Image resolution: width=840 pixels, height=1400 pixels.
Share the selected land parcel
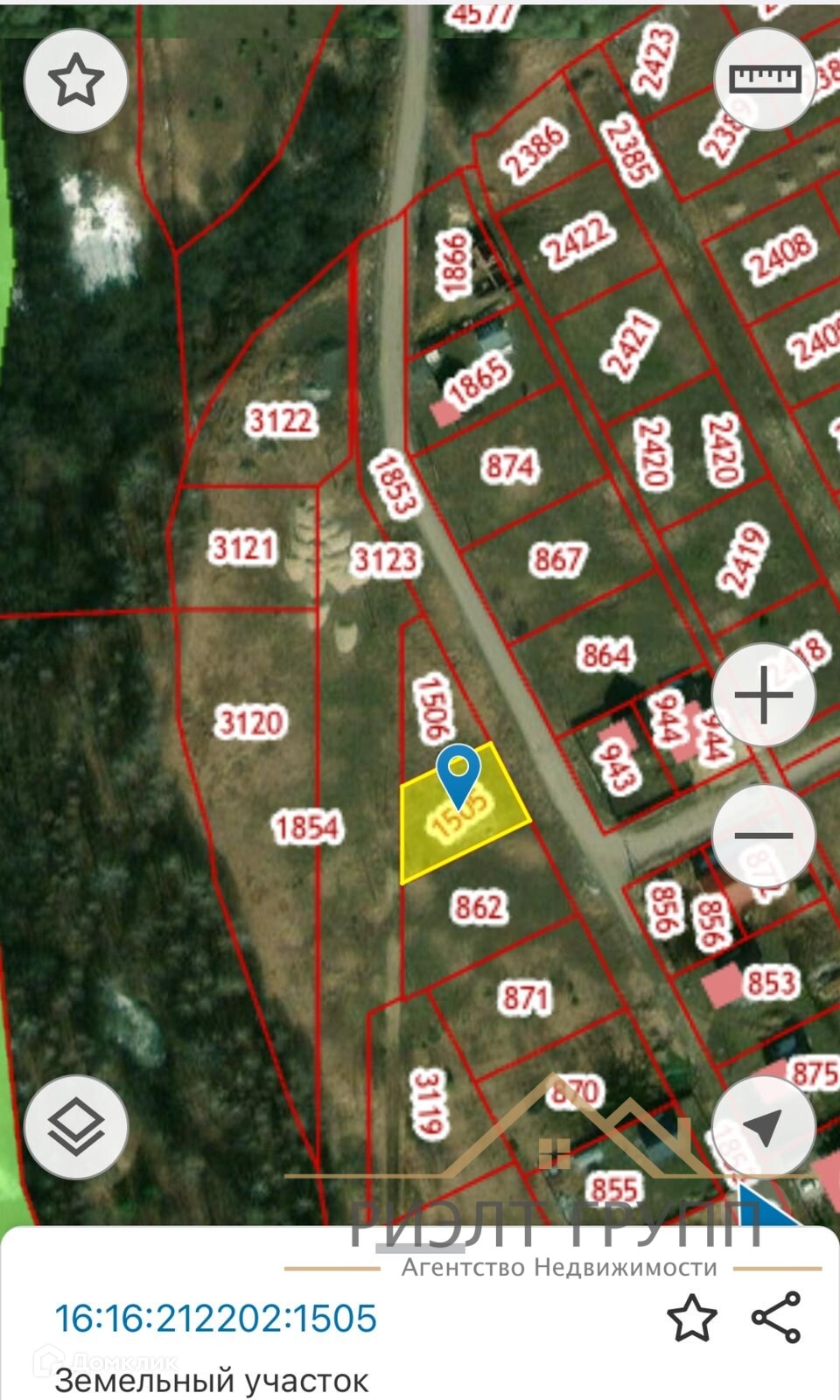(x=776, y=1317)
